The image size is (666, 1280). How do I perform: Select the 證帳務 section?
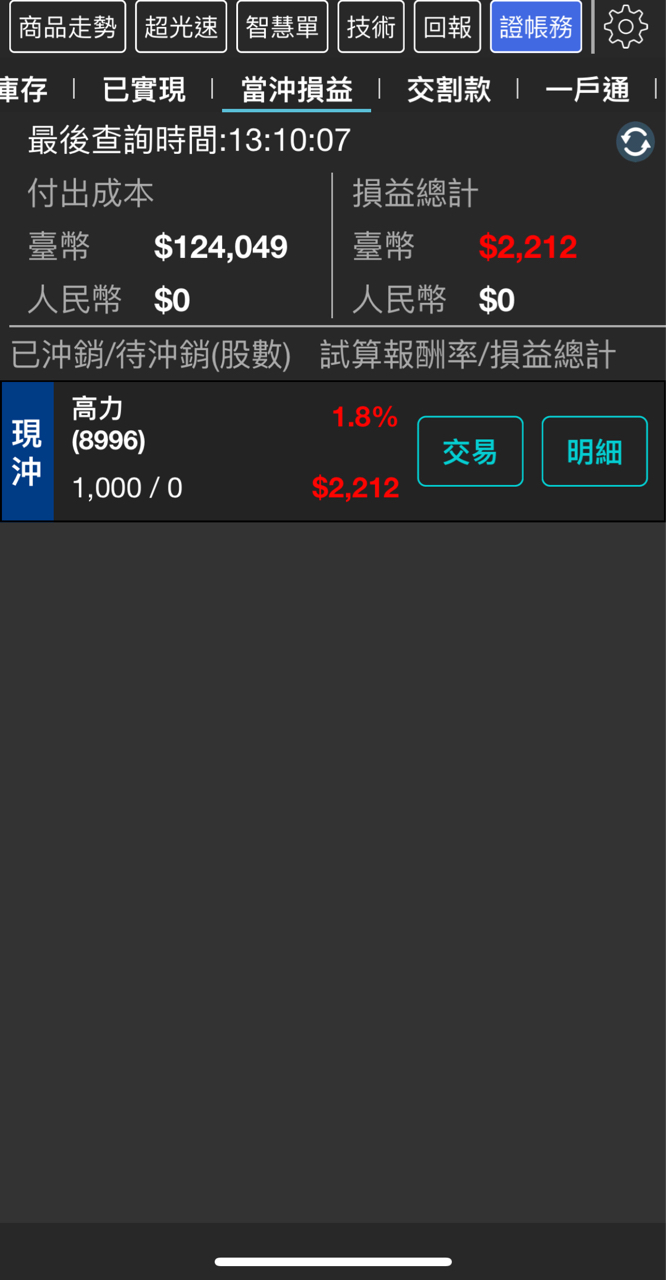pyautogui.click(x=536, y=27)
